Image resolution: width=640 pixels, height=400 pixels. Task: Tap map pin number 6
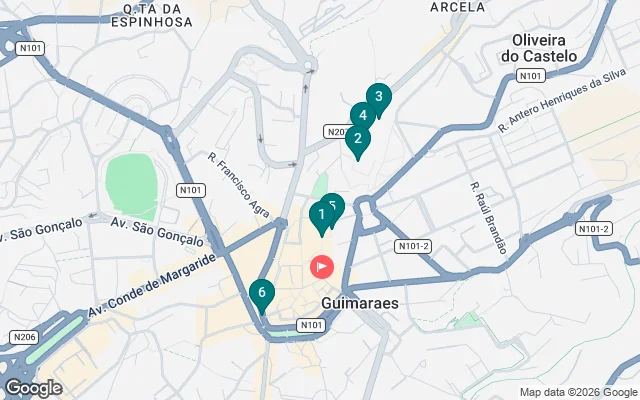click(261, 294)
